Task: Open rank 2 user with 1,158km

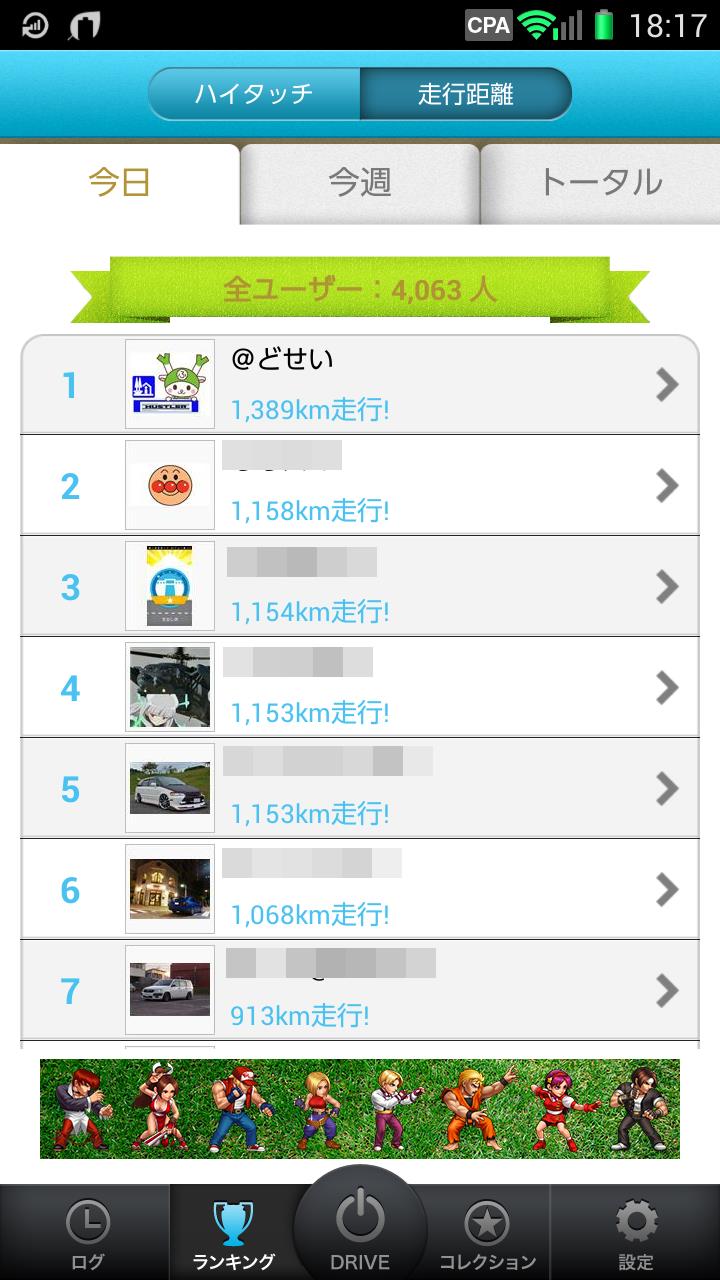Action: coord(360,486)
